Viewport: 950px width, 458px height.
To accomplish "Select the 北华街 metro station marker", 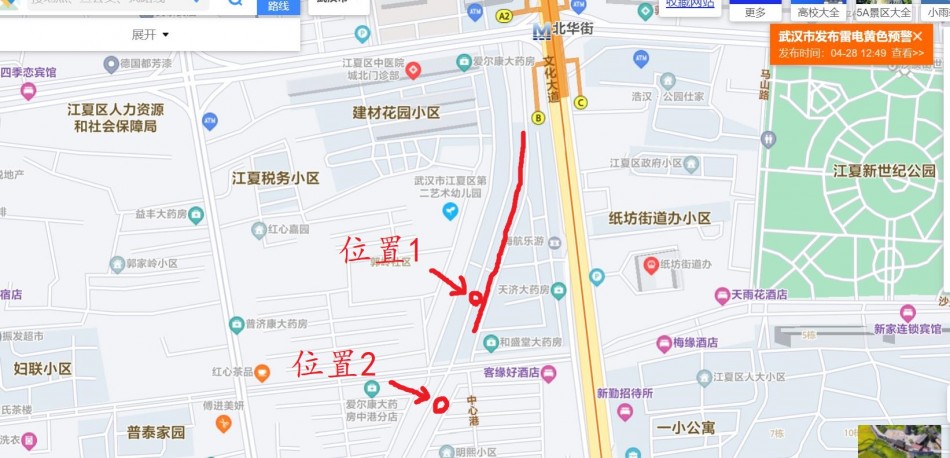I will [541, 31].
